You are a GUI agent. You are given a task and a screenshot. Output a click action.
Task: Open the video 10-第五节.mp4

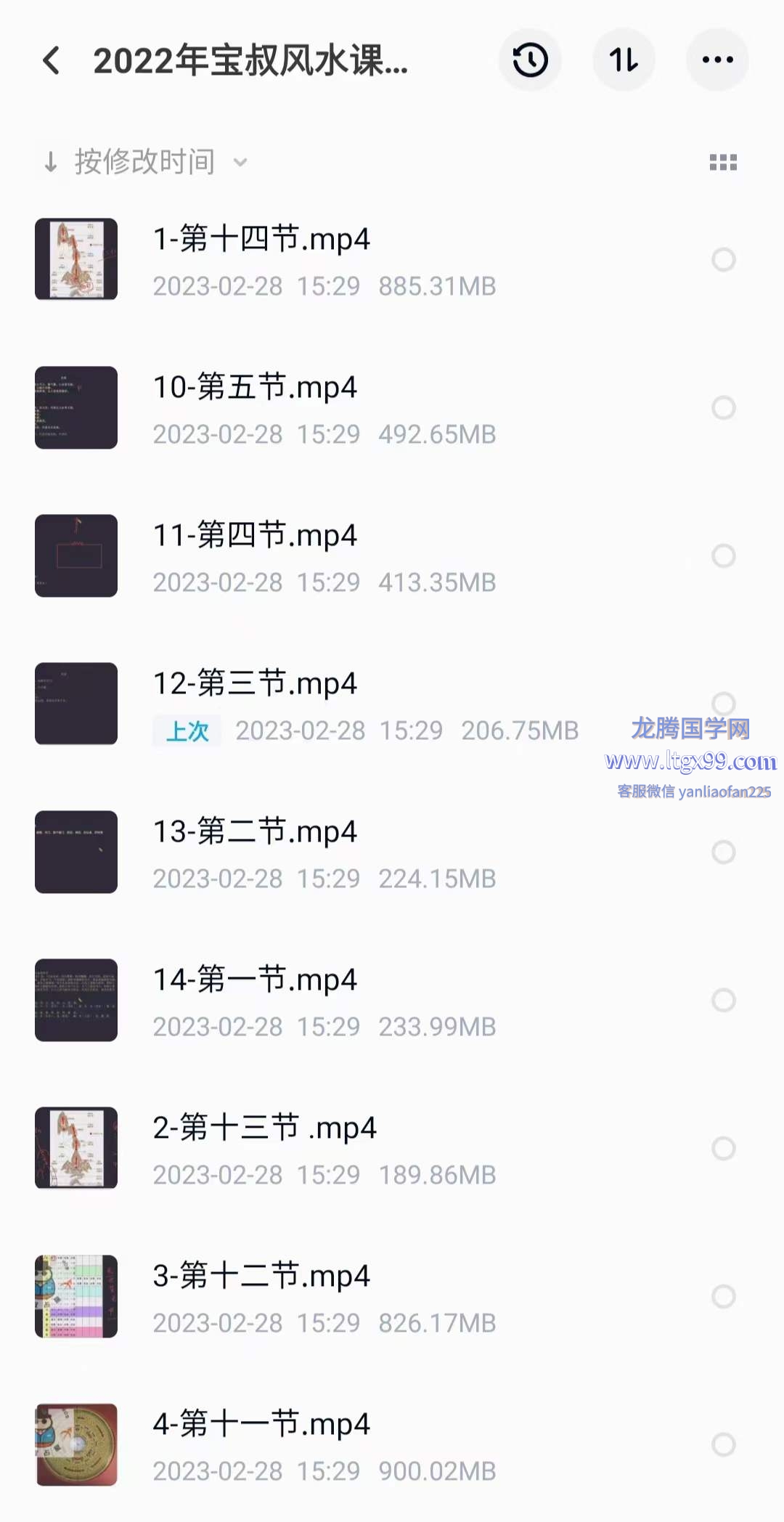(x=254, y=388)
